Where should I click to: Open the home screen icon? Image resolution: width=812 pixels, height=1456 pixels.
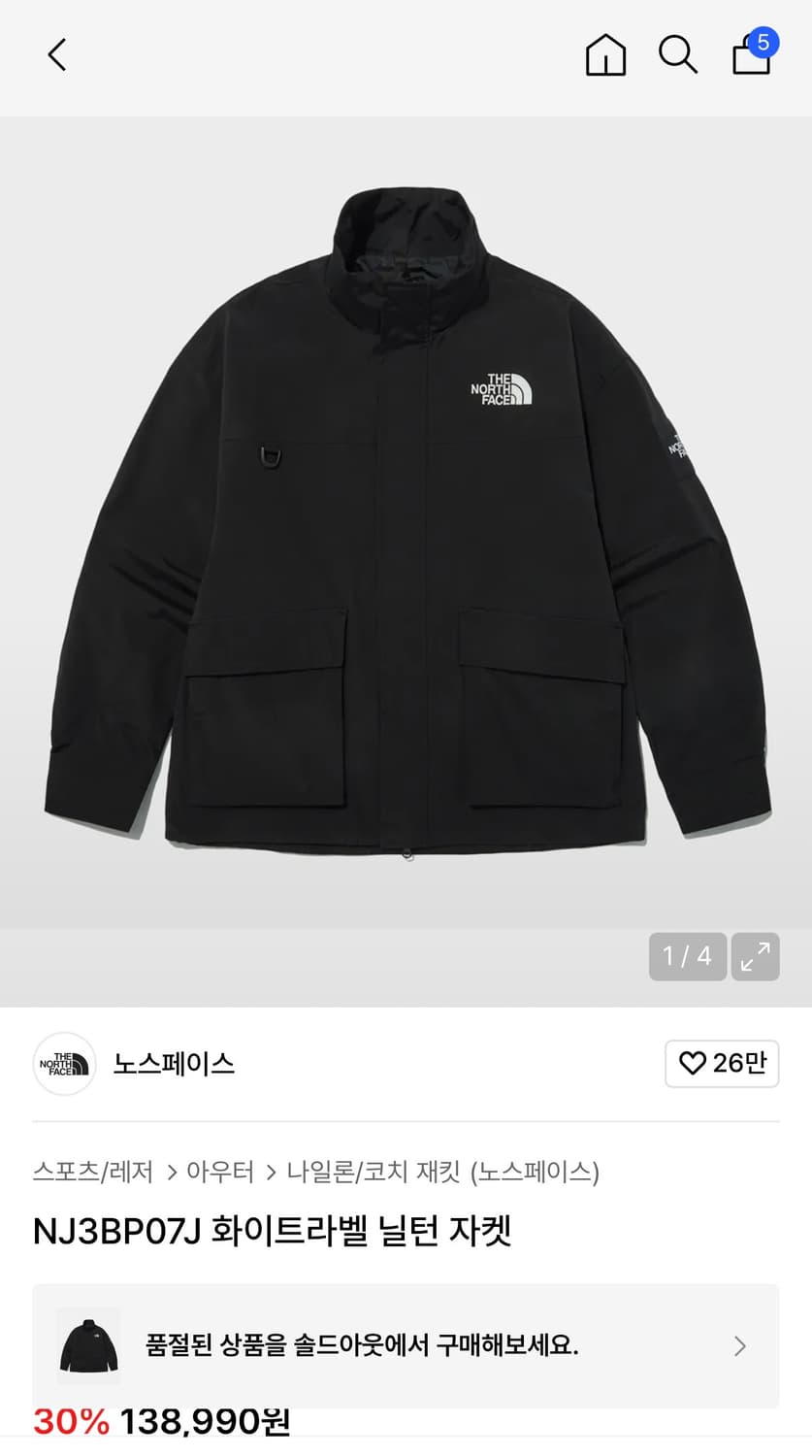point(605,55)
